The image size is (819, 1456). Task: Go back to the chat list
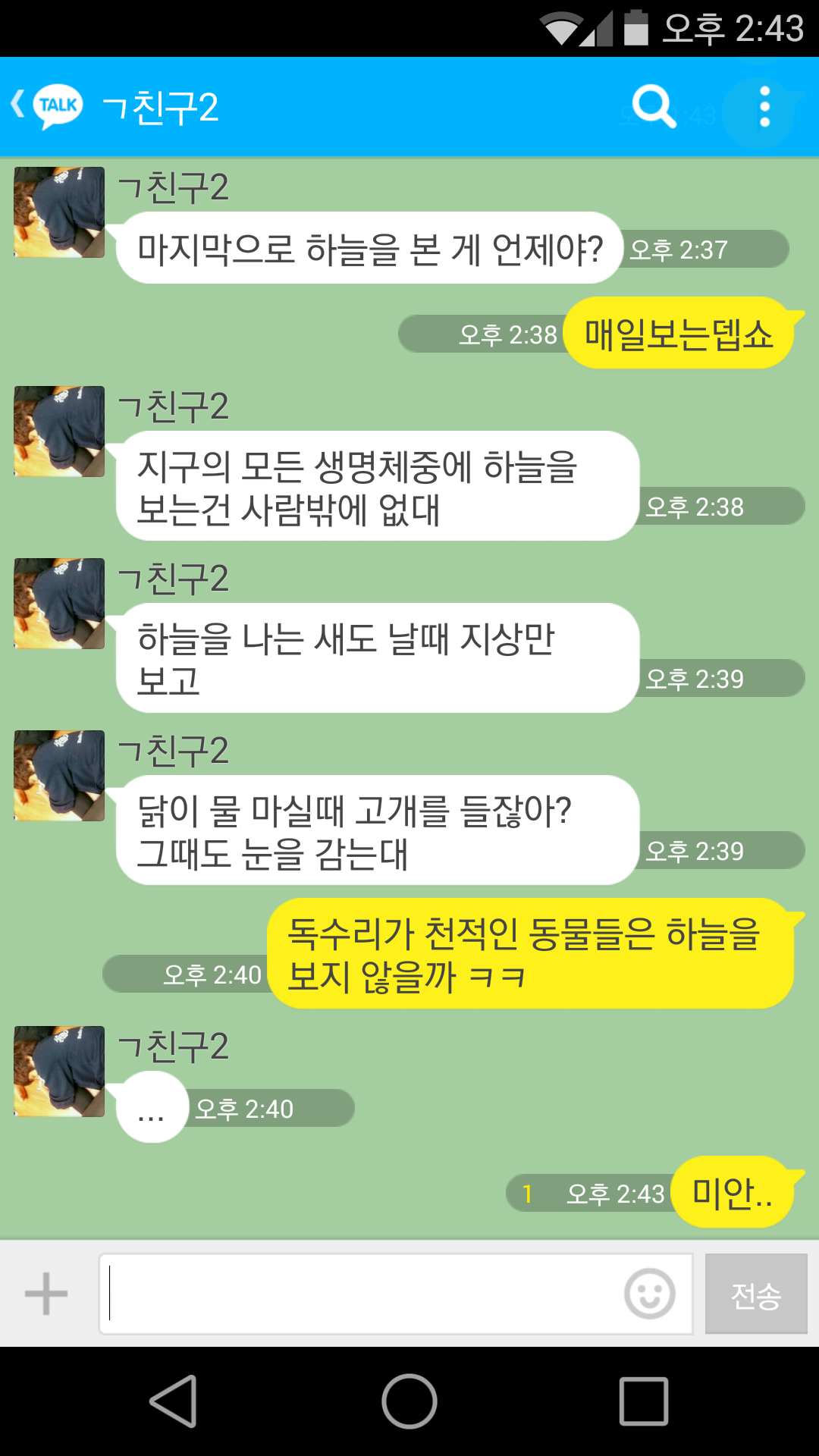(x=44, y=106)
